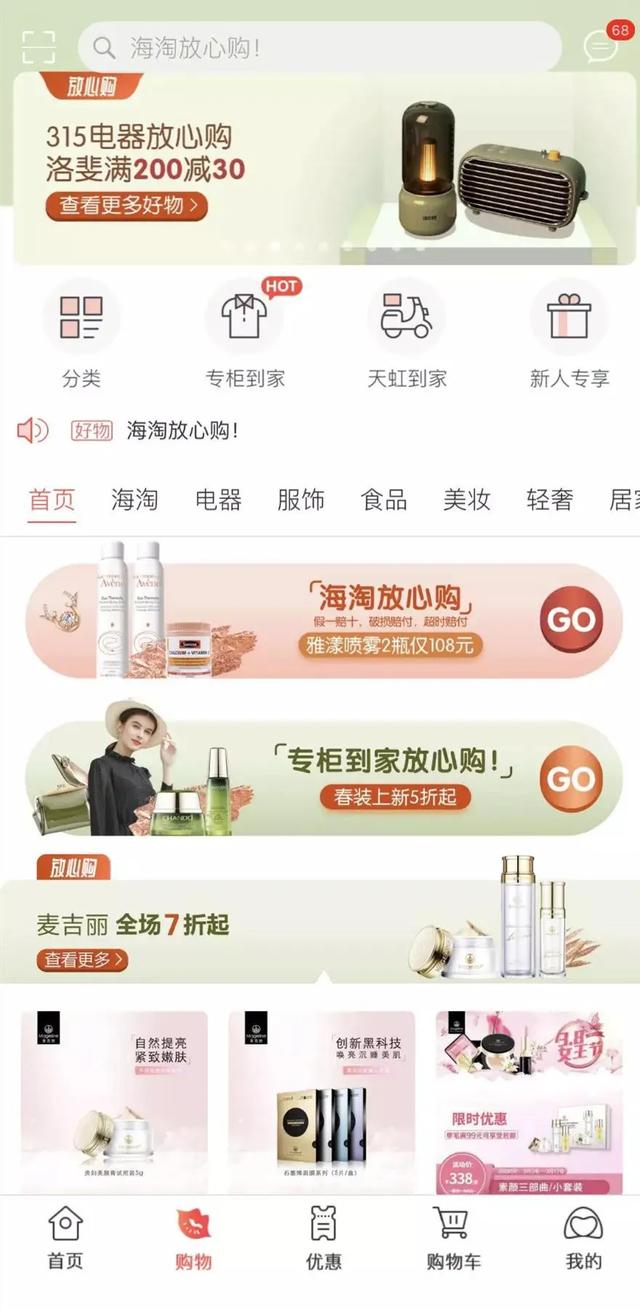This screenshot has width=640, height=1310.
Task: Open messages with 68 badge
Action: pyautogui.click(x=600, y=46)
